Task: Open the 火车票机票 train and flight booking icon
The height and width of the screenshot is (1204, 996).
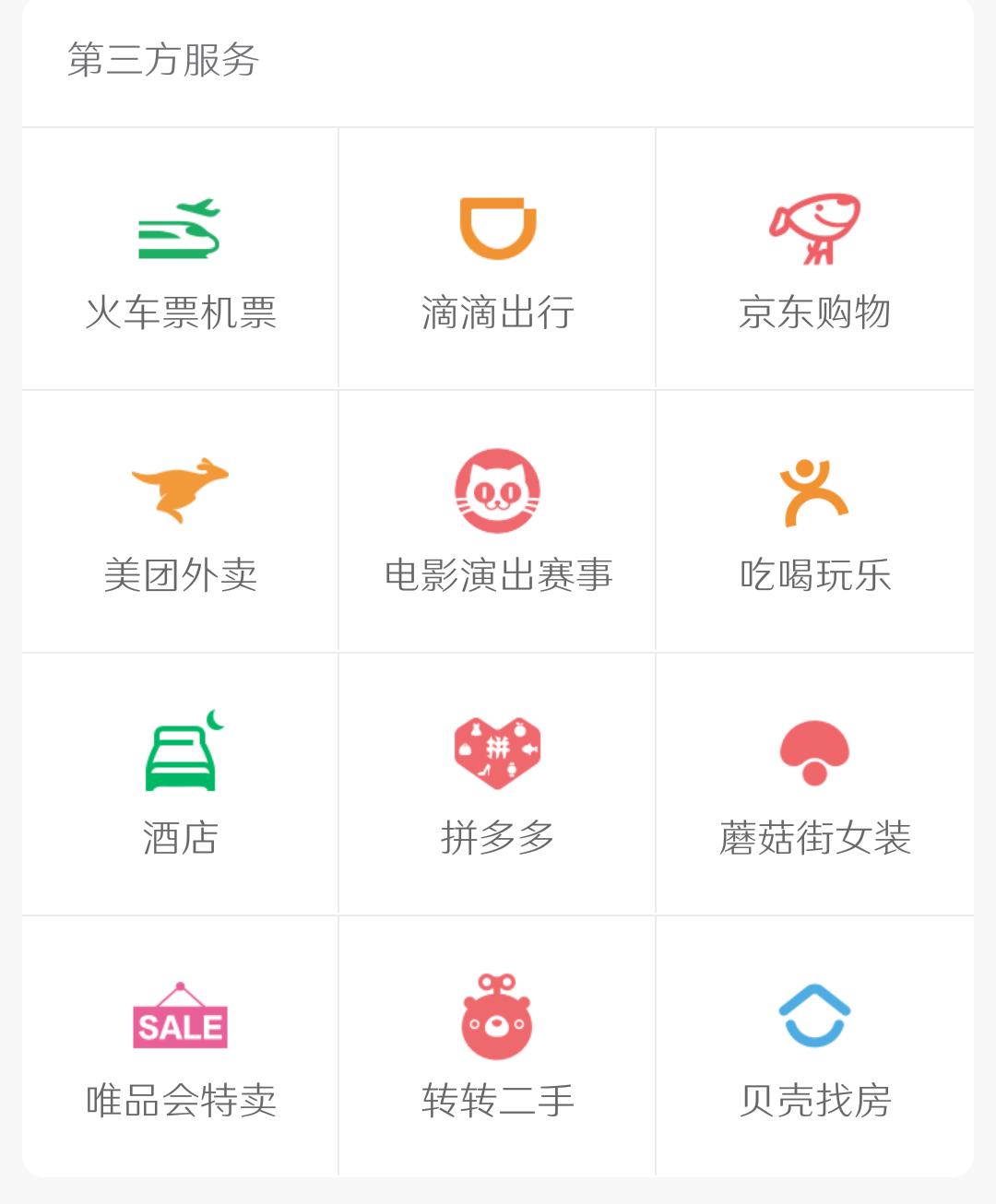Action: pos(181,228)
